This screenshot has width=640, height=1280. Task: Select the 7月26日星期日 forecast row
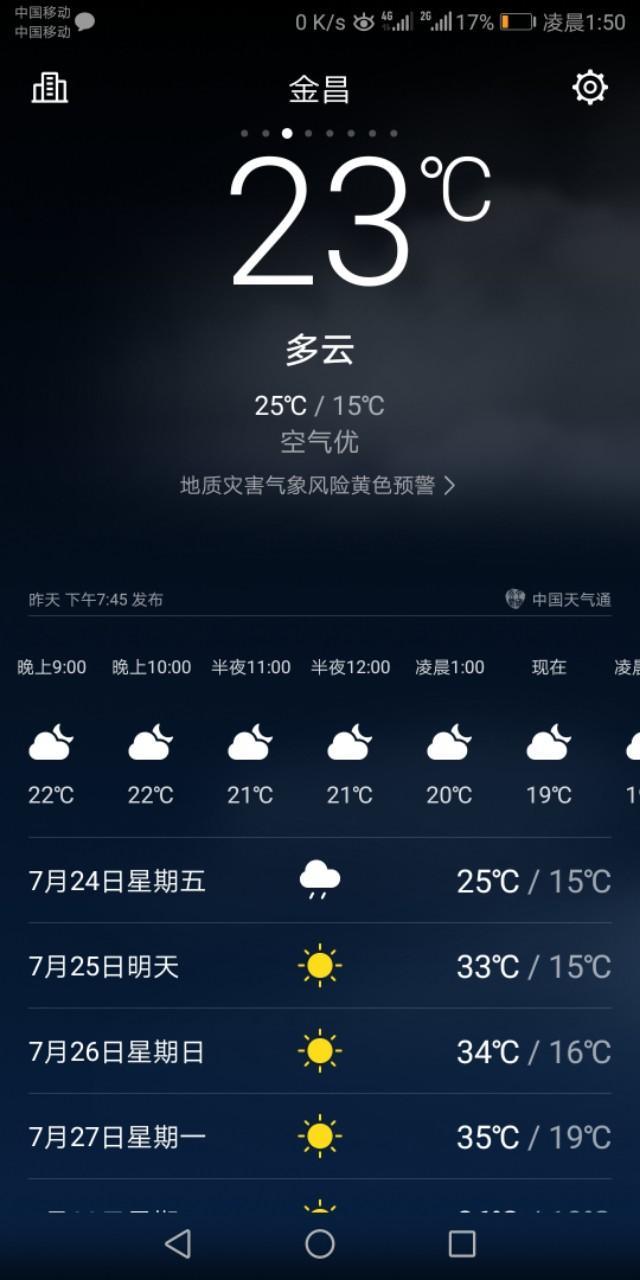pos(320,1051)
